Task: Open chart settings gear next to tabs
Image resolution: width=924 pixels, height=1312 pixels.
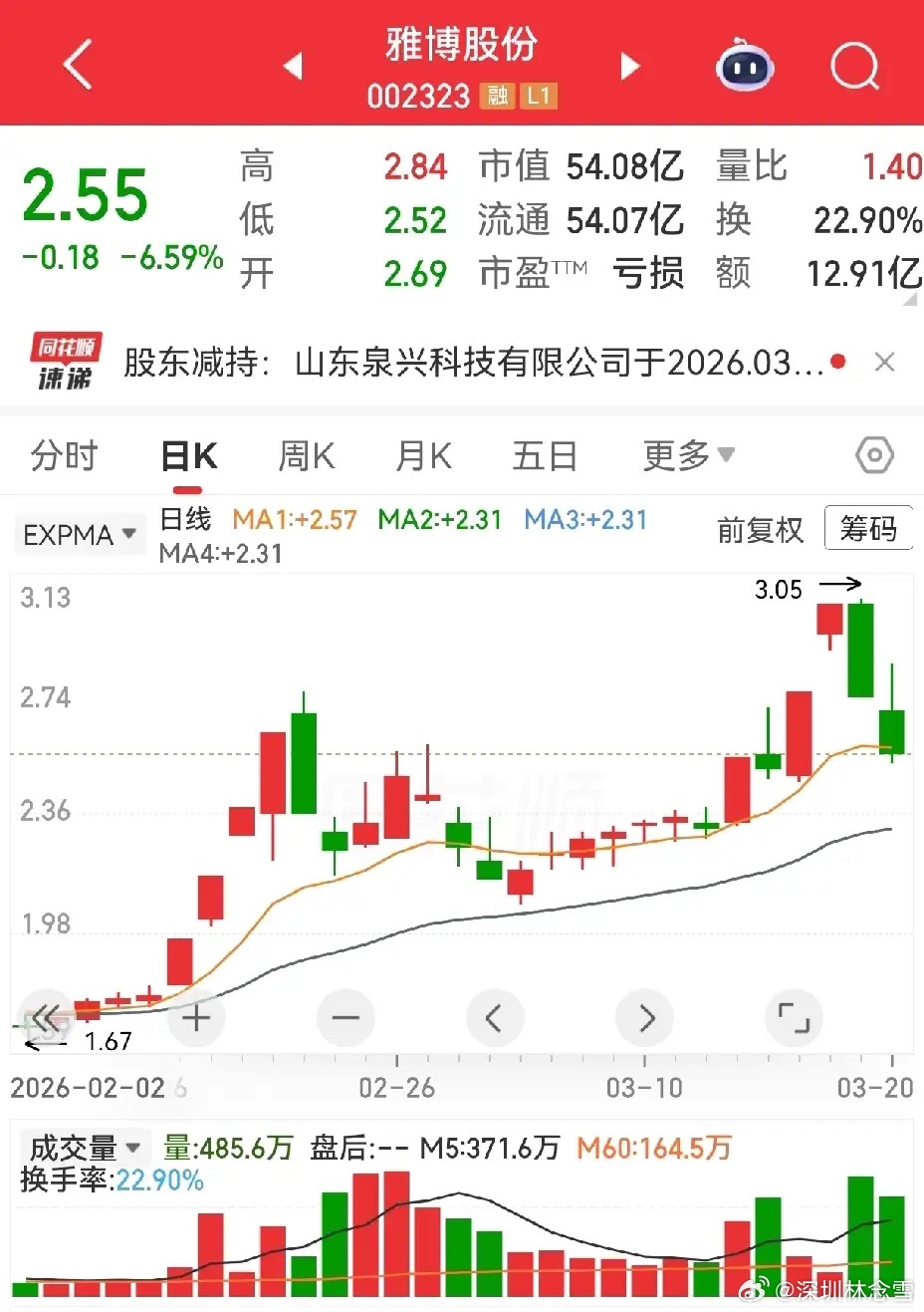Action: click(873, 454)
